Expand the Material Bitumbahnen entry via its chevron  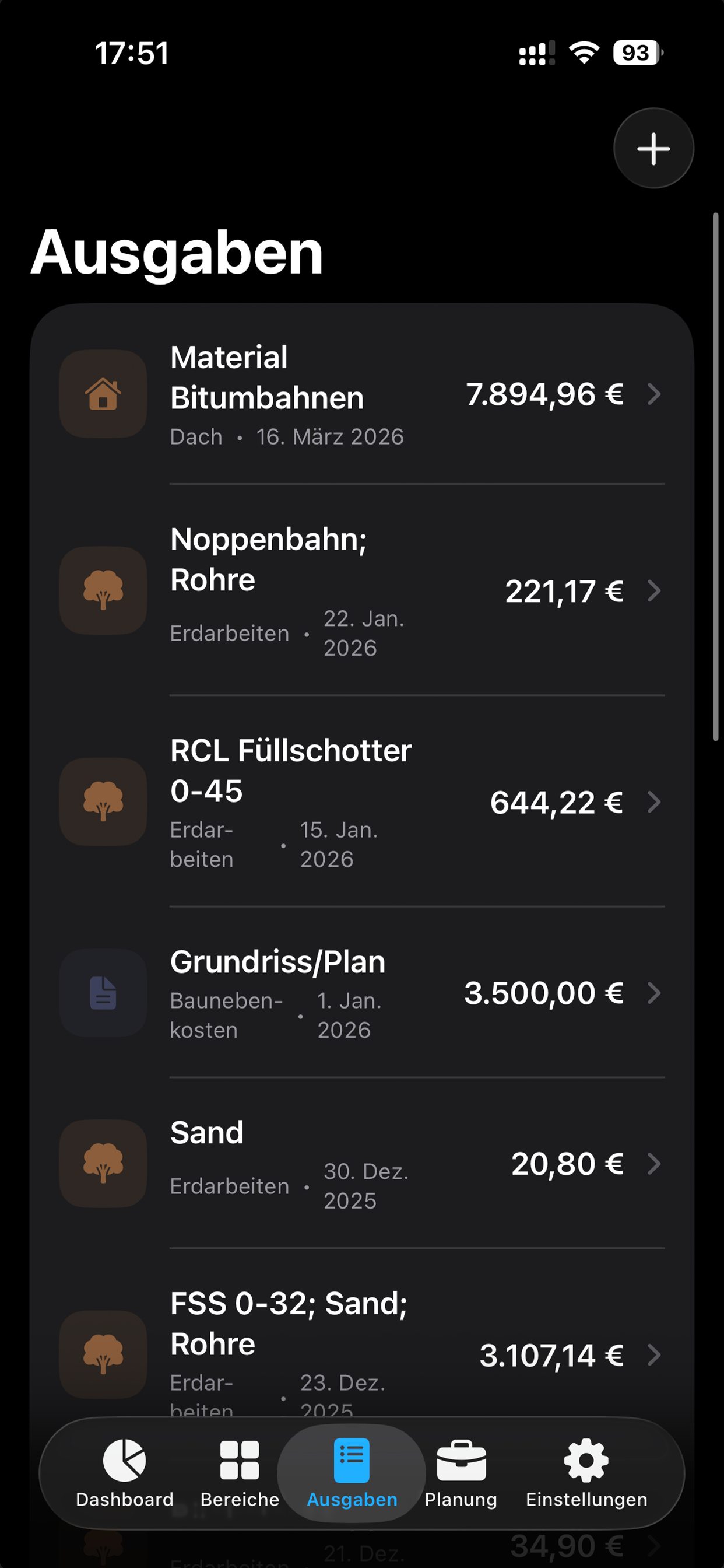[655, 394]
